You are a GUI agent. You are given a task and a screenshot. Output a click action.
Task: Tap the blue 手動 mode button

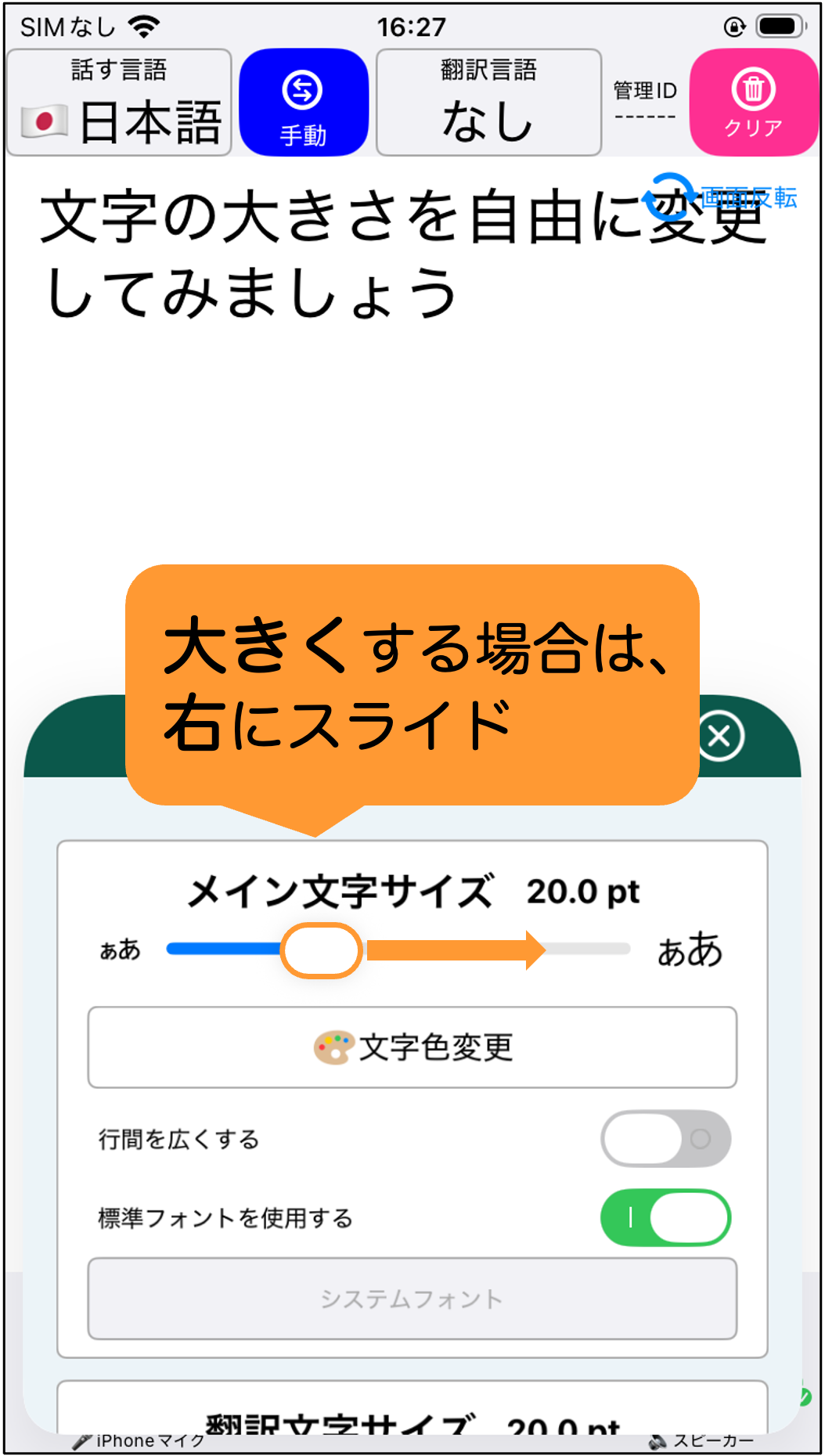tap(304, 103)
